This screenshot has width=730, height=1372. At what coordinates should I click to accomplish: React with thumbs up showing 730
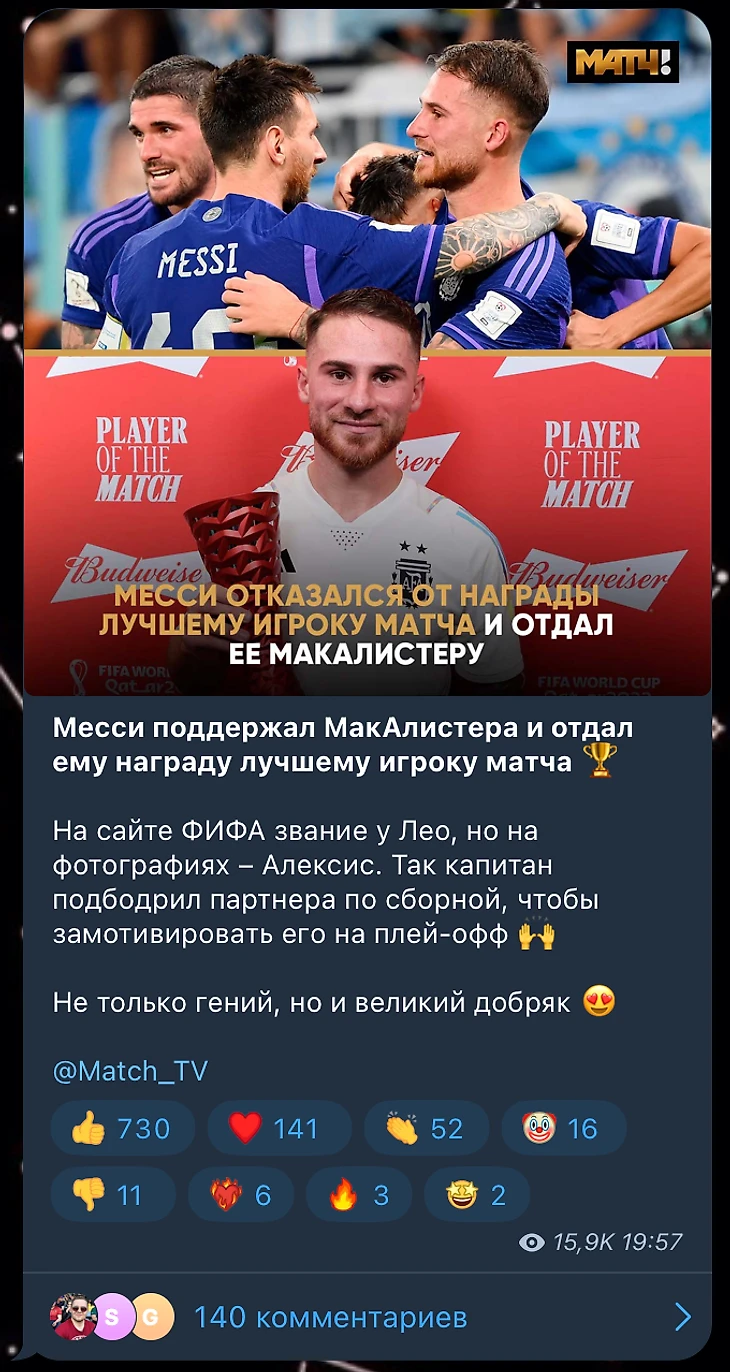tap(122, 1129)
